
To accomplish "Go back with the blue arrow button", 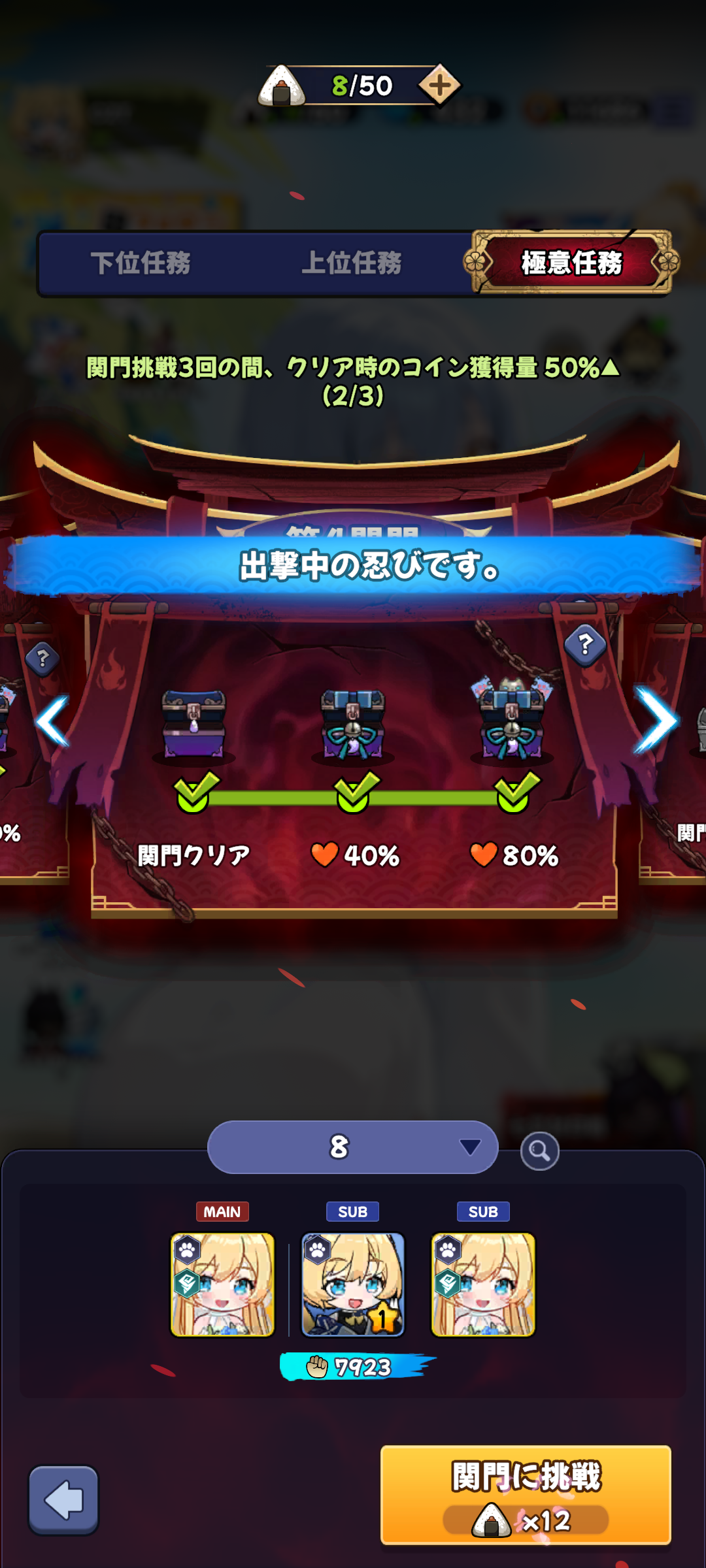I will (63, 1500).
